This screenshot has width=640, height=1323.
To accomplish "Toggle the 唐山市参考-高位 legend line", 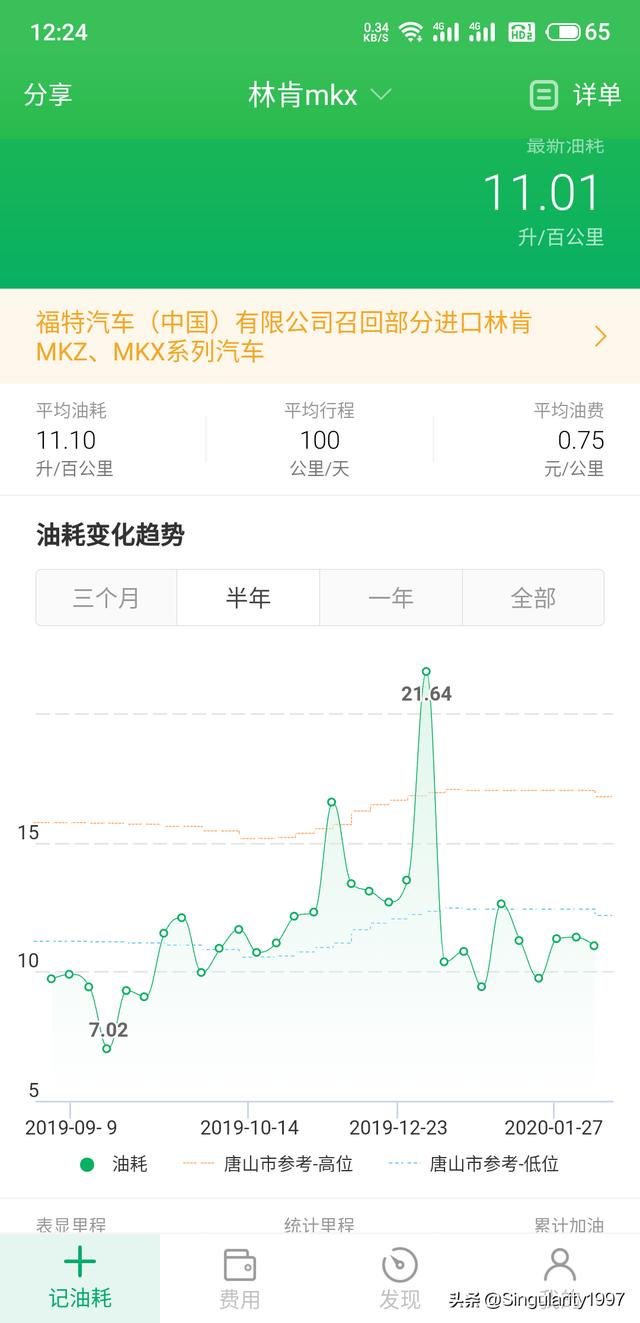I will [270, 1164].
